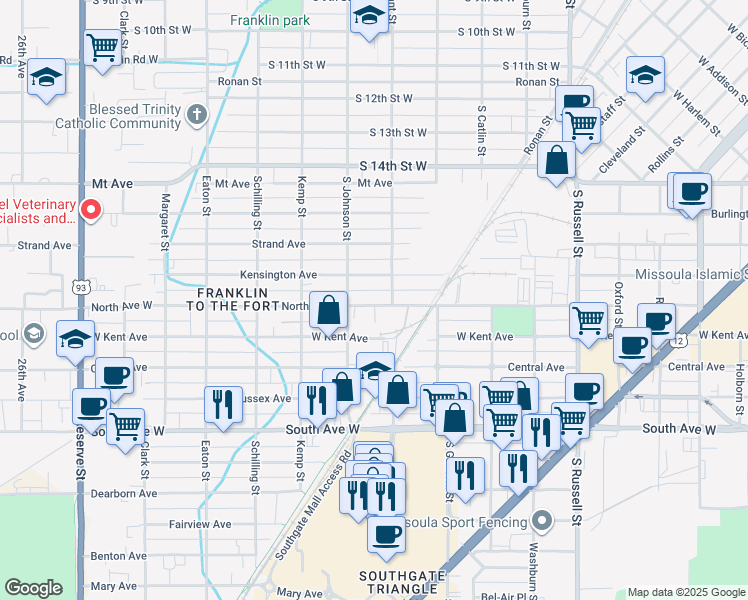The width and height of the screenshot is (748, 600).
Task: Select the Blessed Trinity Catholic Community church marker
Action: click(196, 115)
